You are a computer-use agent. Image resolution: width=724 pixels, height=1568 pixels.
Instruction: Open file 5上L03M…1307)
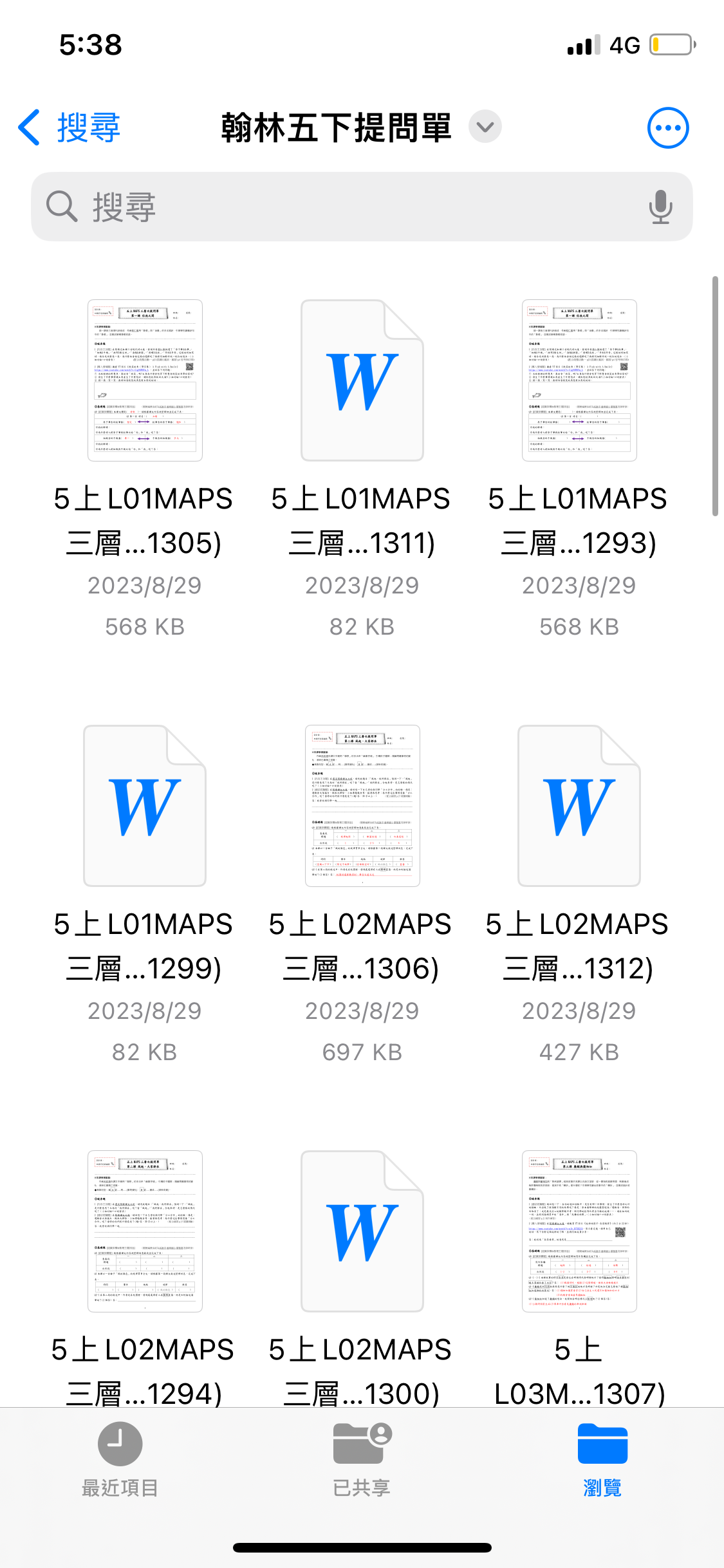[579, 1231]
